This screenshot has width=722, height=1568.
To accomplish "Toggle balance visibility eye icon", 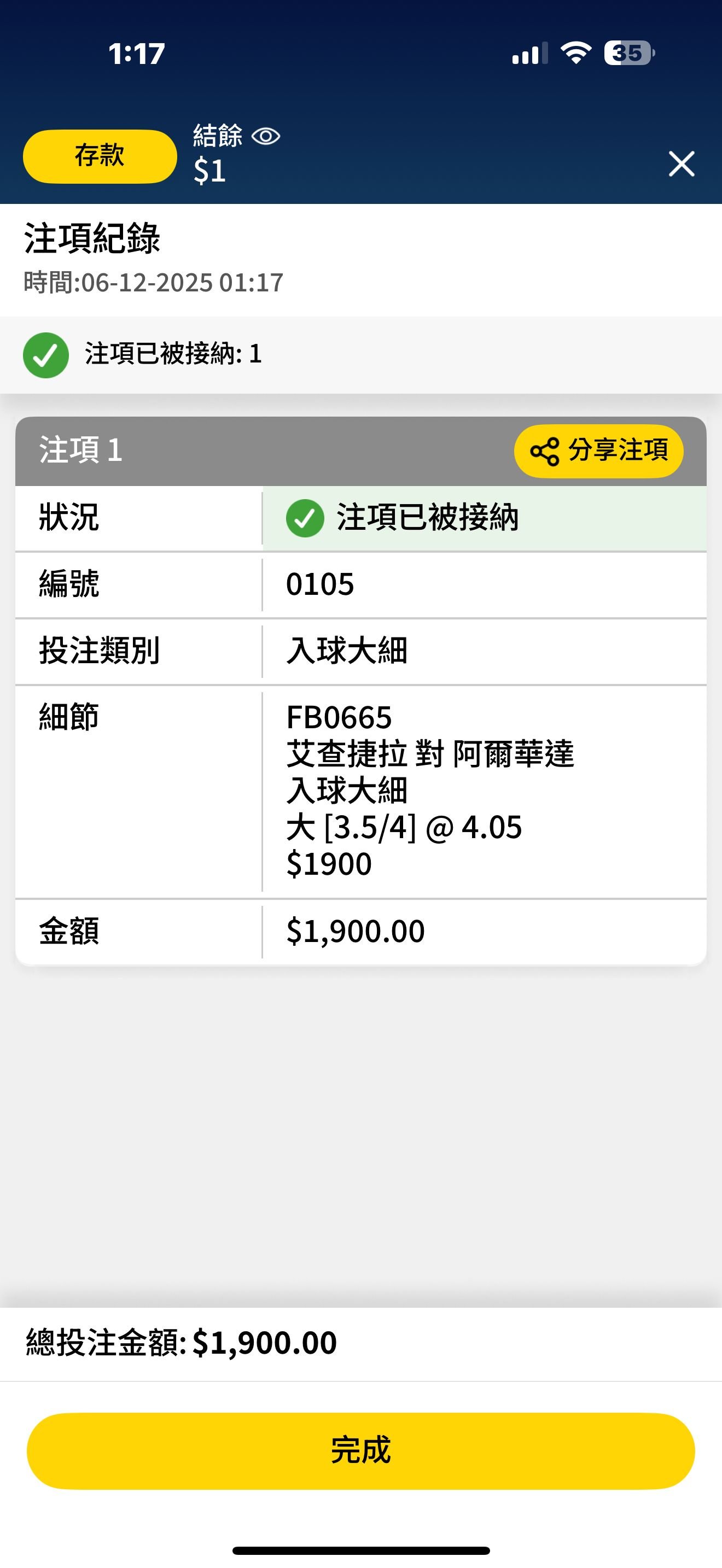I will coord(265,136).
